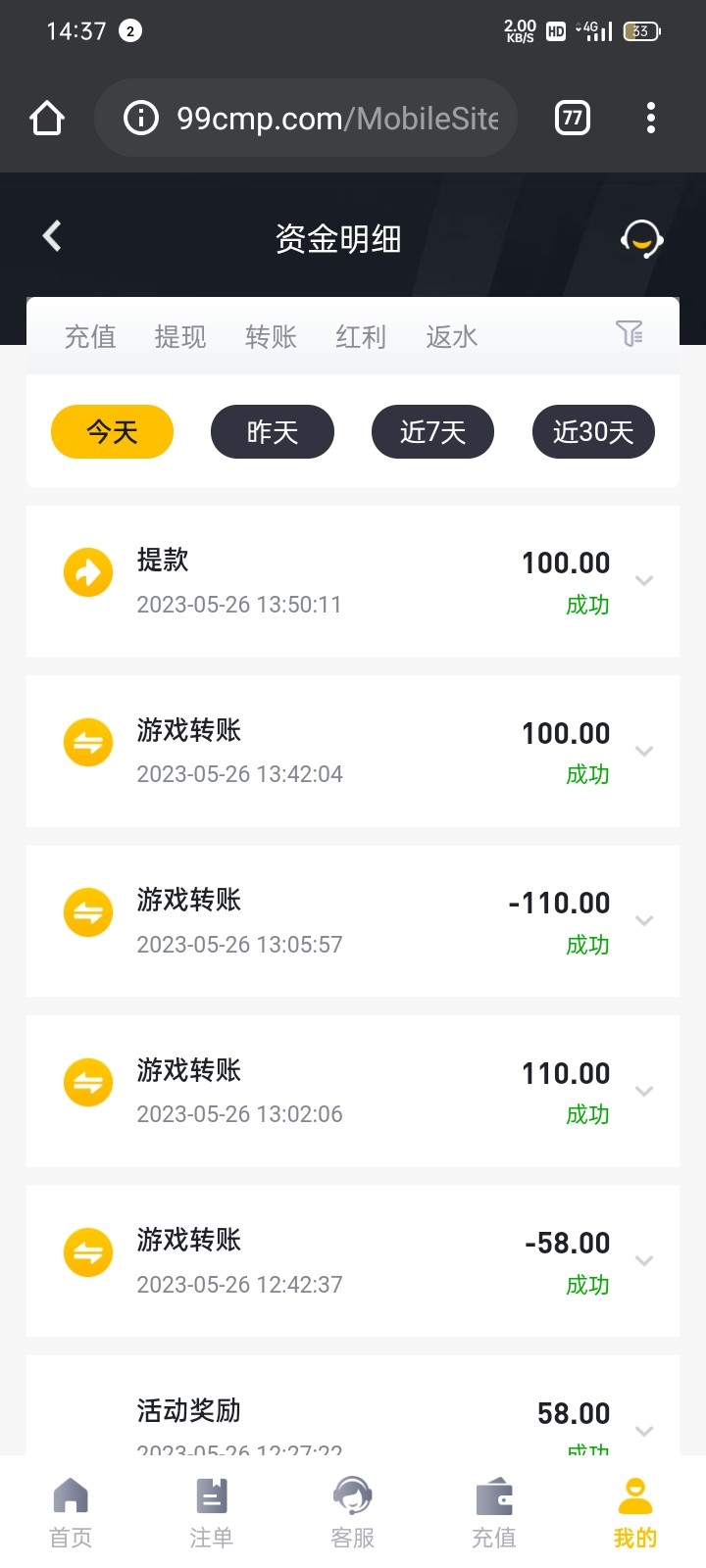Open 注单 in bottom navigation

[212, 1512]
